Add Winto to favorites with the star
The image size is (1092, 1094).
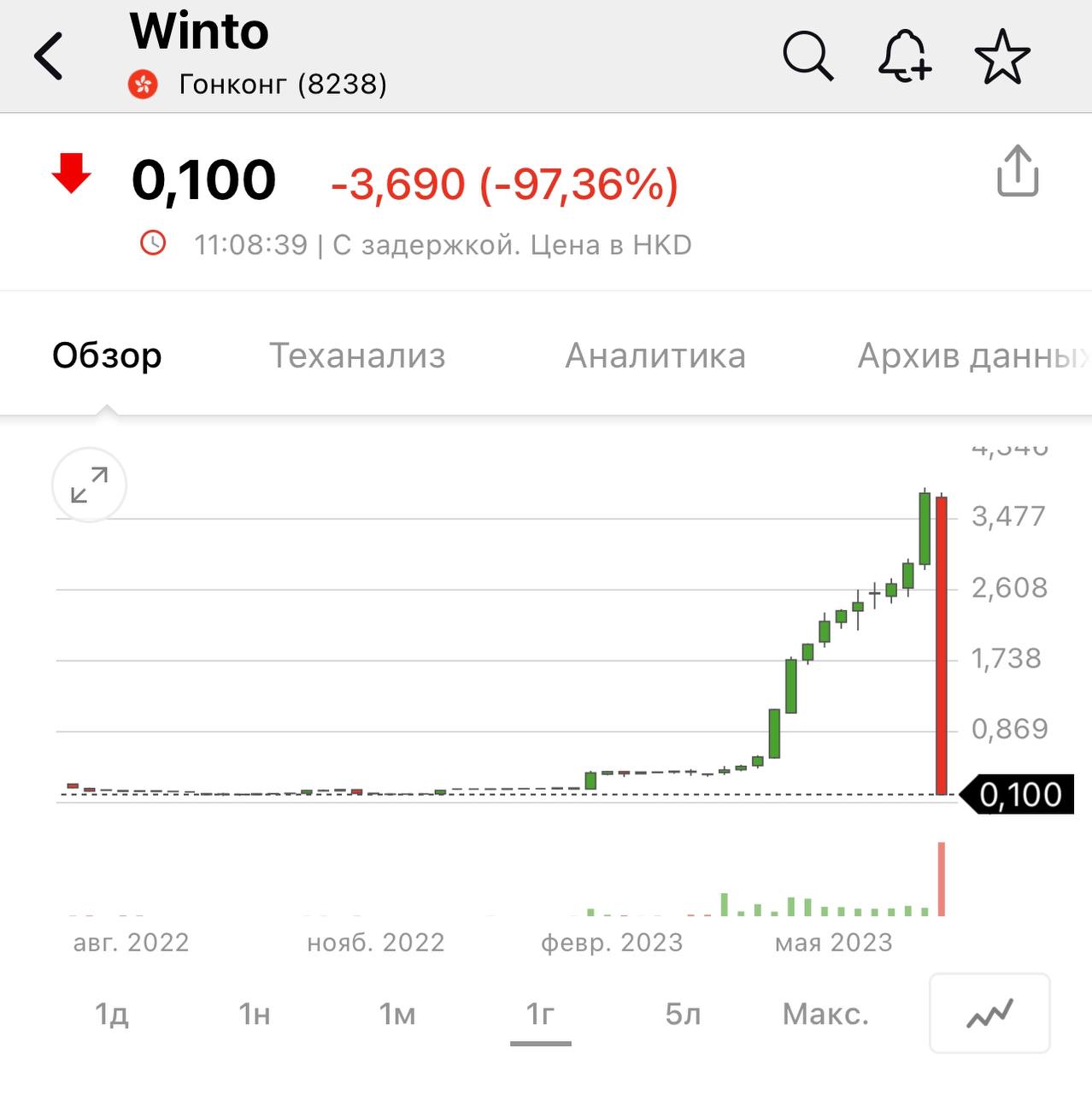(x=1002, y=57)
